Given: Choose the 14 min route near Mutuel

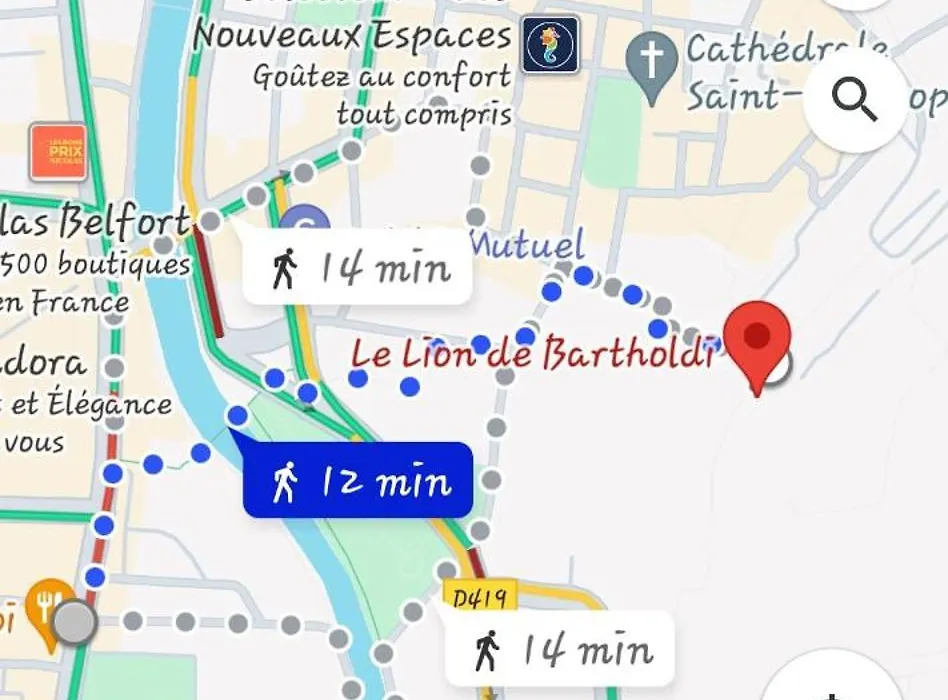Looking at the screenshot, I should [358, 268].
